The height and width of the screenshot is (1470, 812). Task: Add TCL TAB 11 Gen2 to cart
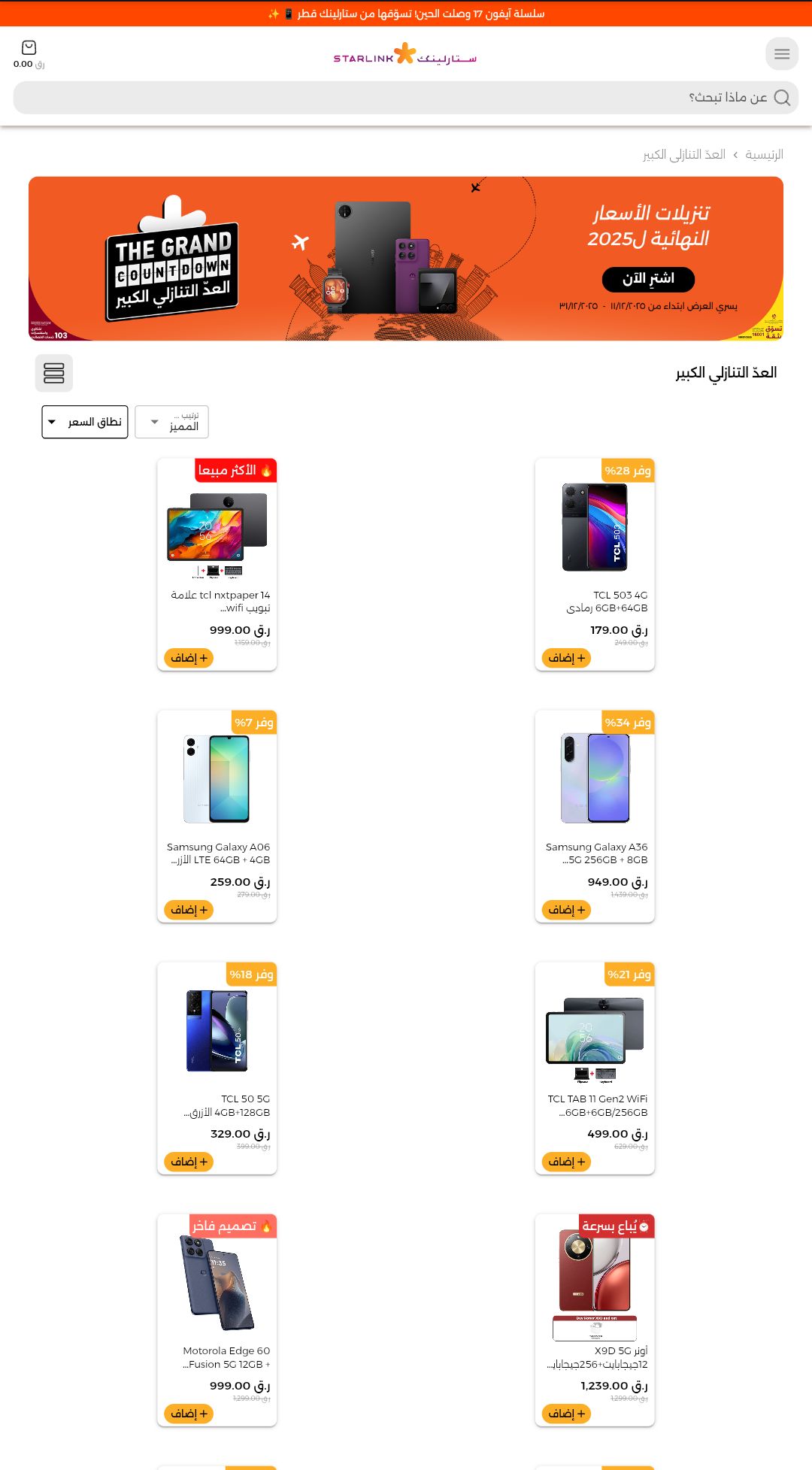point(566,1162)
